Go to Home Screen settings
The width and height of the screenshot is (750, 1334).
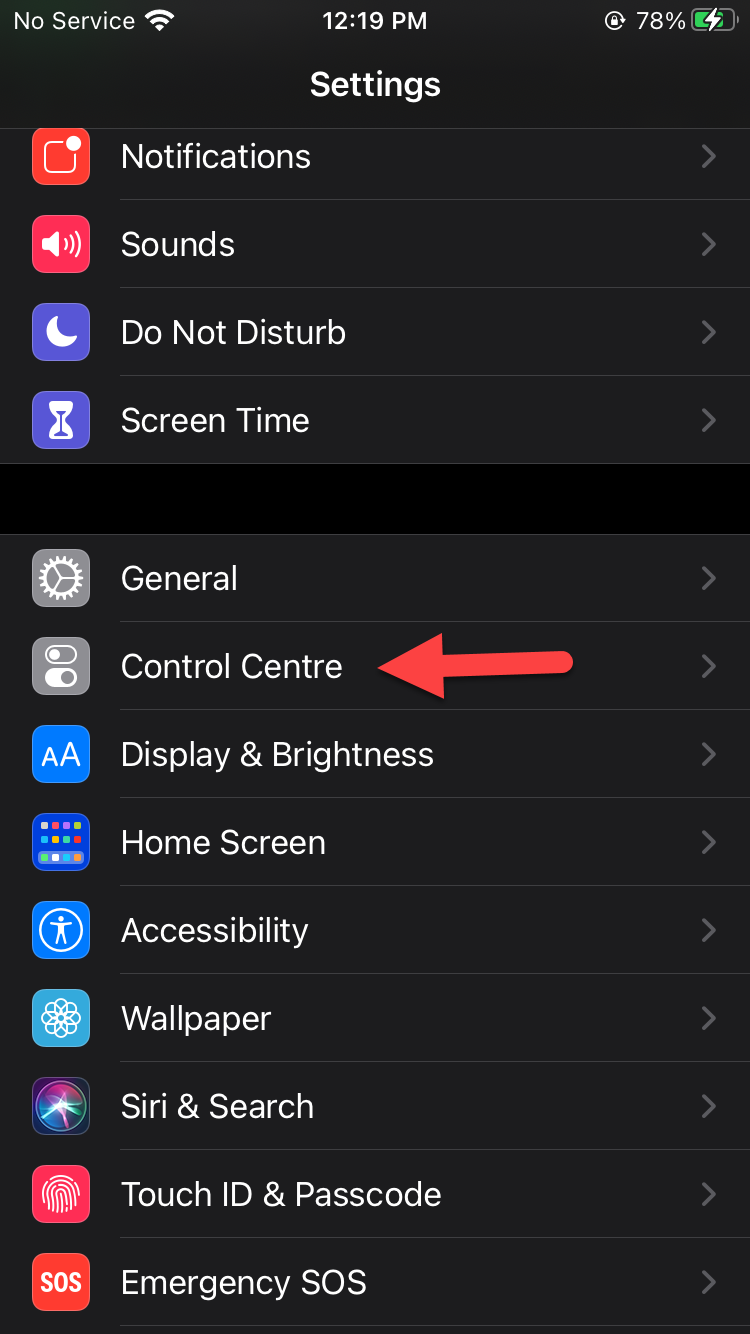click(223, 843)
